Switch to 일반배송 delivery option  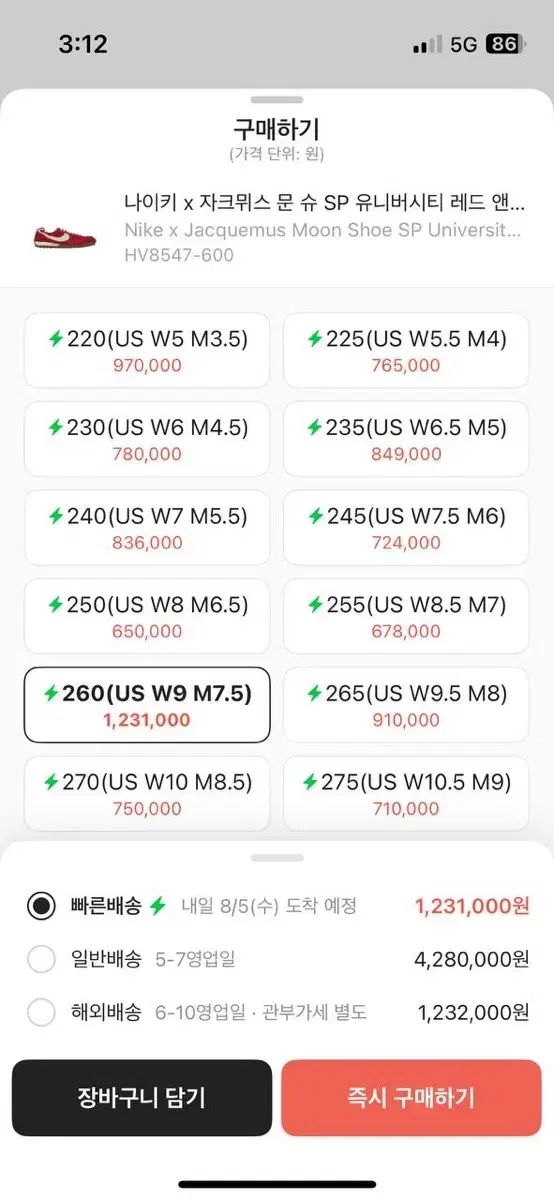[277, 960]
